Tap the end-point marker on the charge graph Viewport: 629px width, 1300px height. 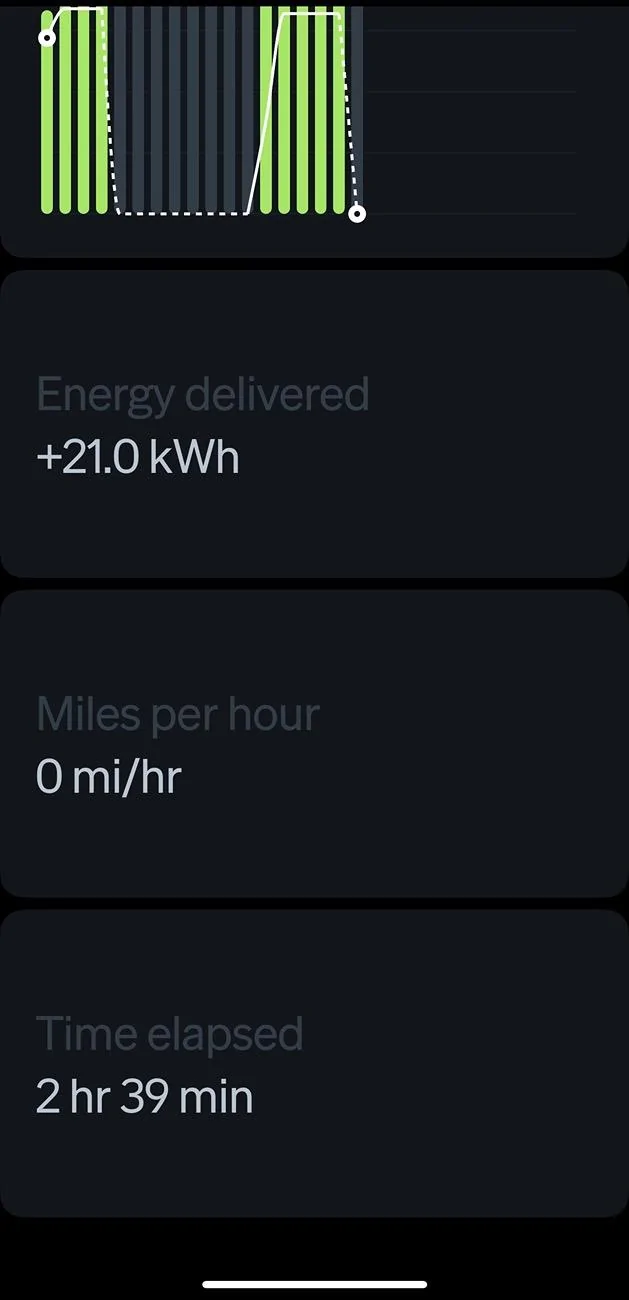(357, 214)
